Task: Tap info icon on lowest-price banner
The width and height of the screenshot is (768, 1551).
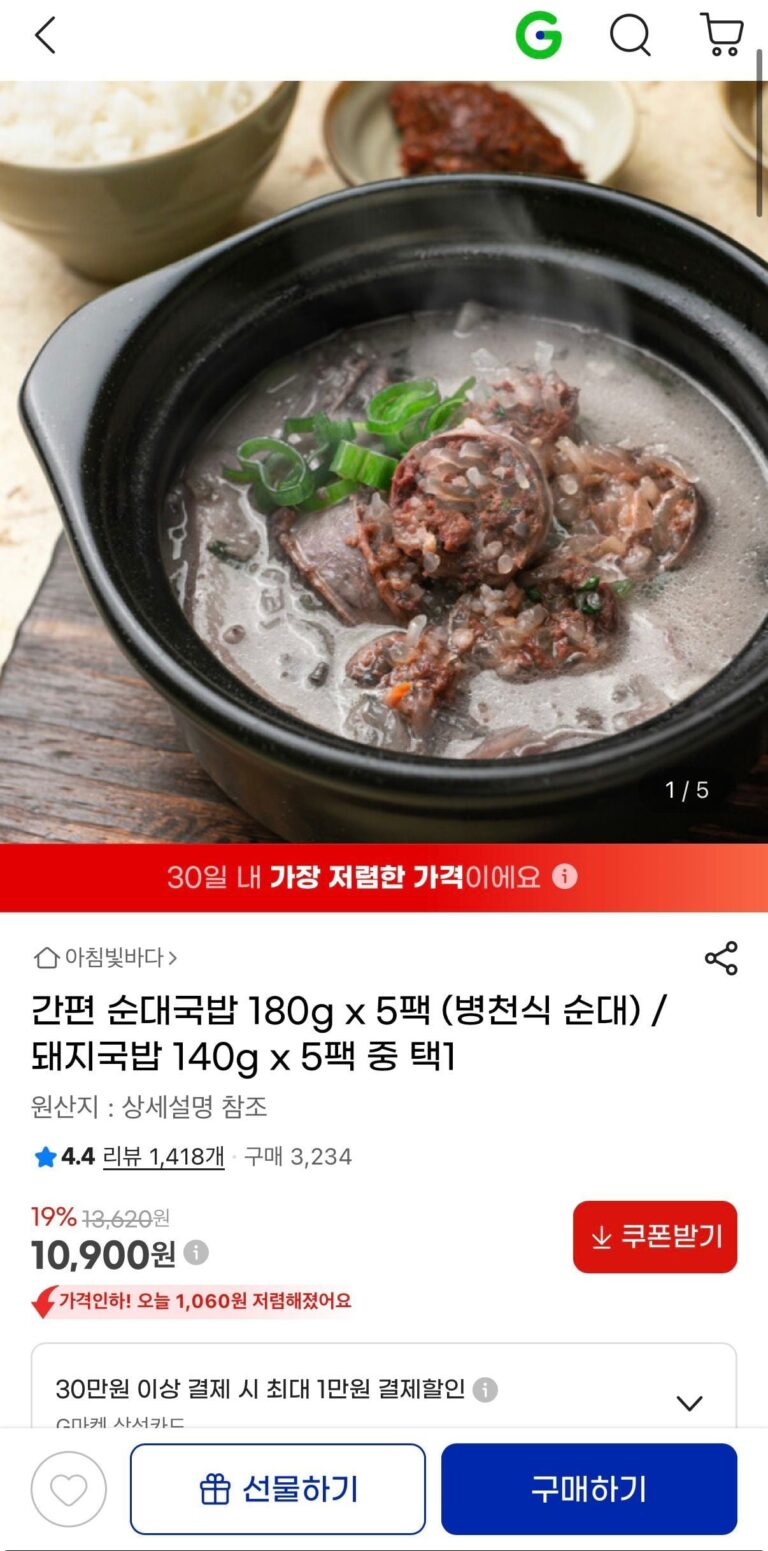Action: (565, 877)
